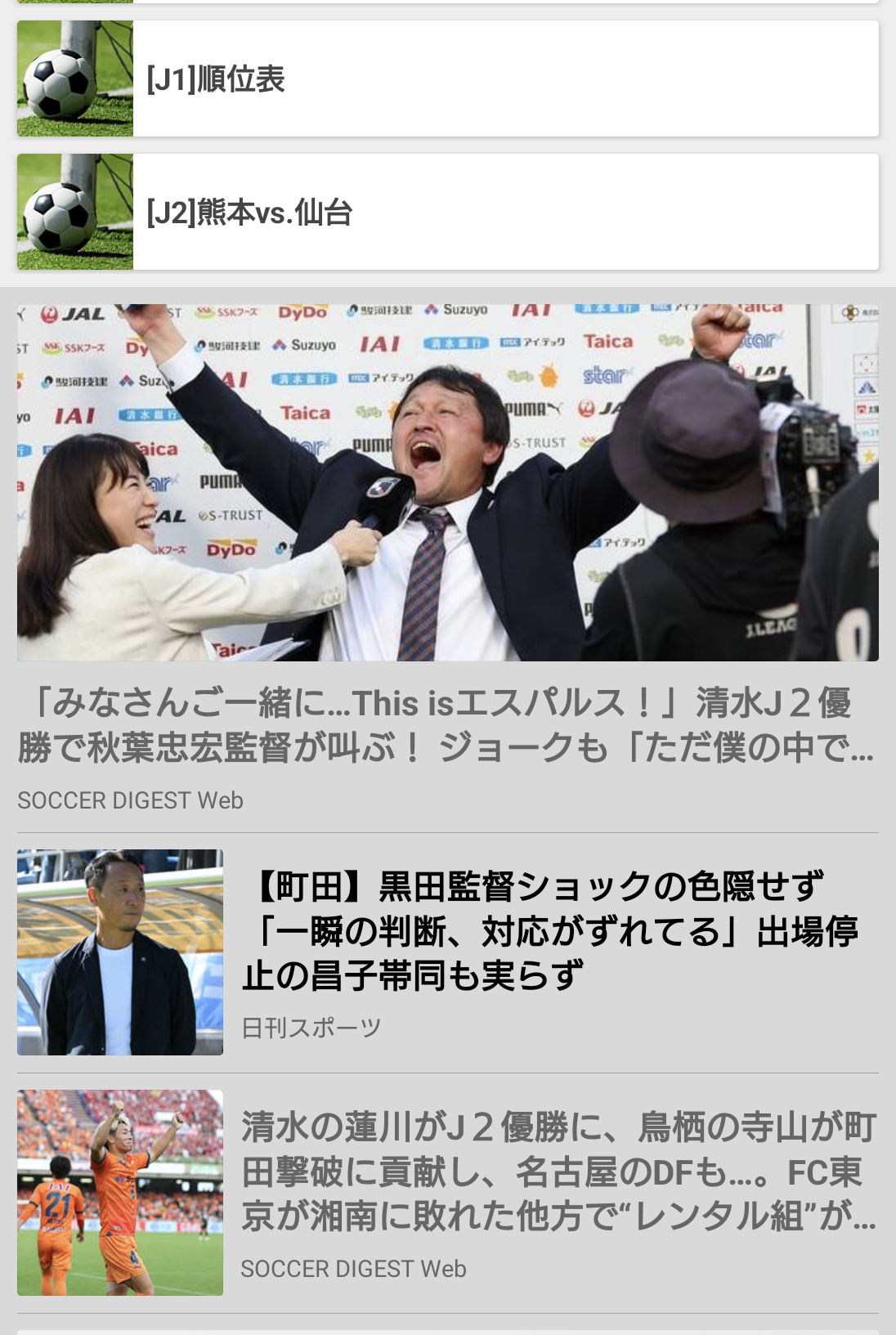
Task: Open the [J1]順位表 standings row
Action: coord(448,79)
